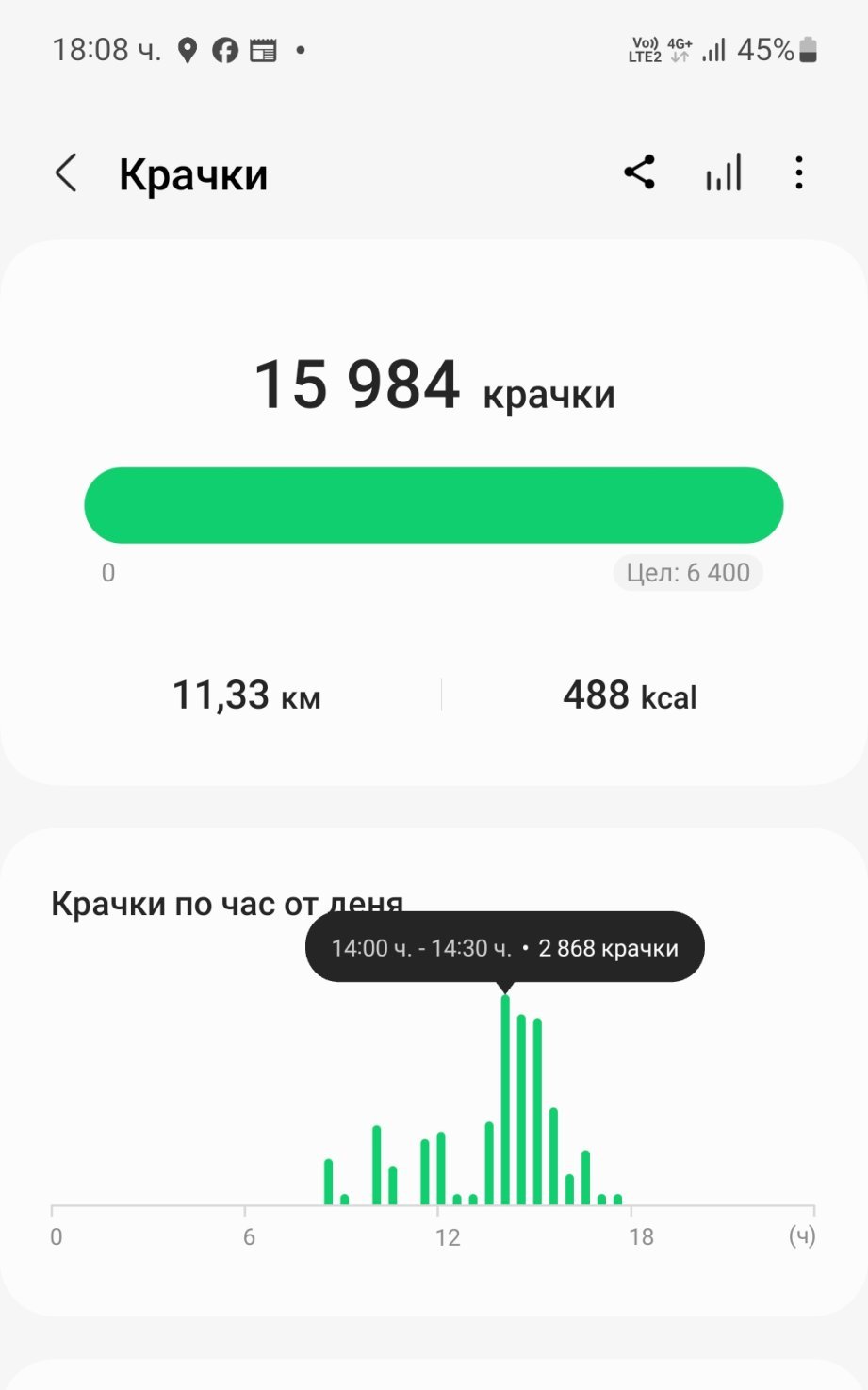Screen dimensions: 868x1390
Task: Select the tallest bar at 14:00 in the chart
Action: click(x=505, y=1099)
